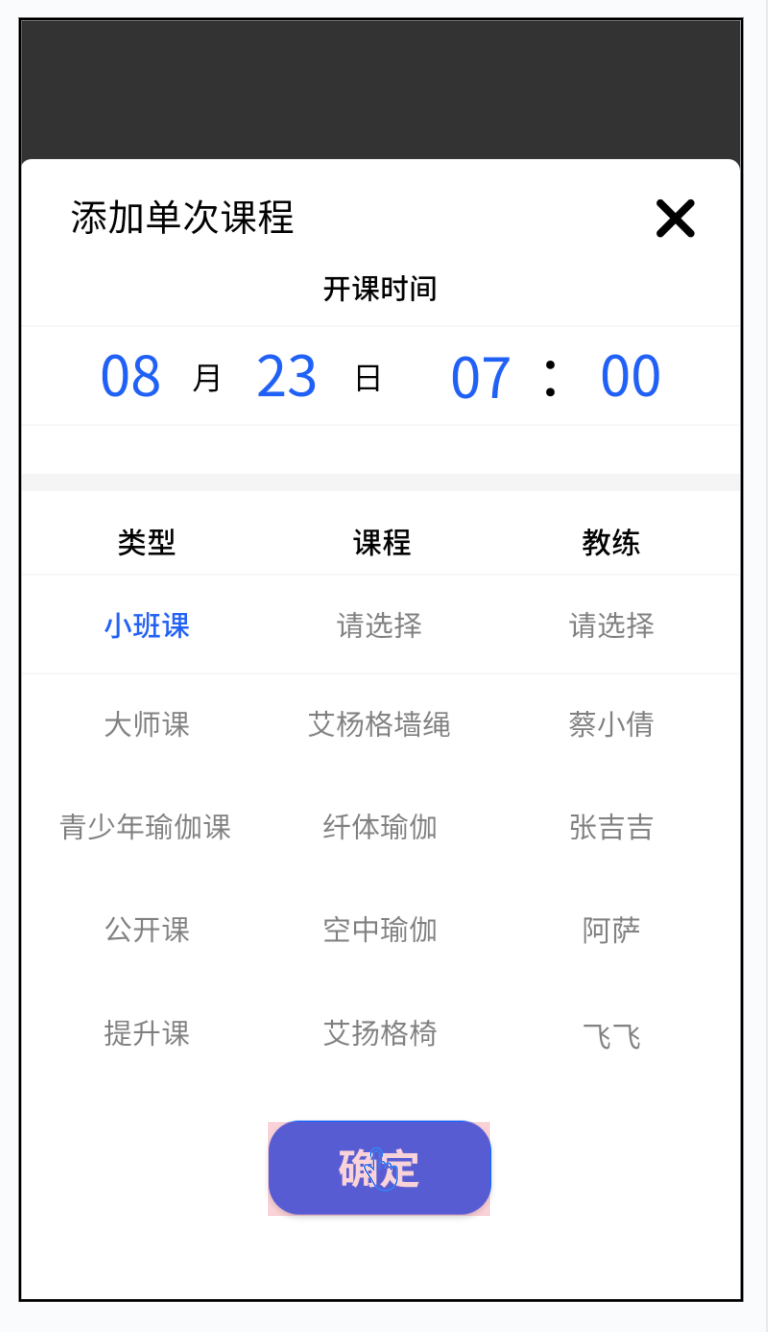Viewport: 768px width, 1332px height.
Task: Pick coach 飞飞
Action: click(x=612, y=1035)
